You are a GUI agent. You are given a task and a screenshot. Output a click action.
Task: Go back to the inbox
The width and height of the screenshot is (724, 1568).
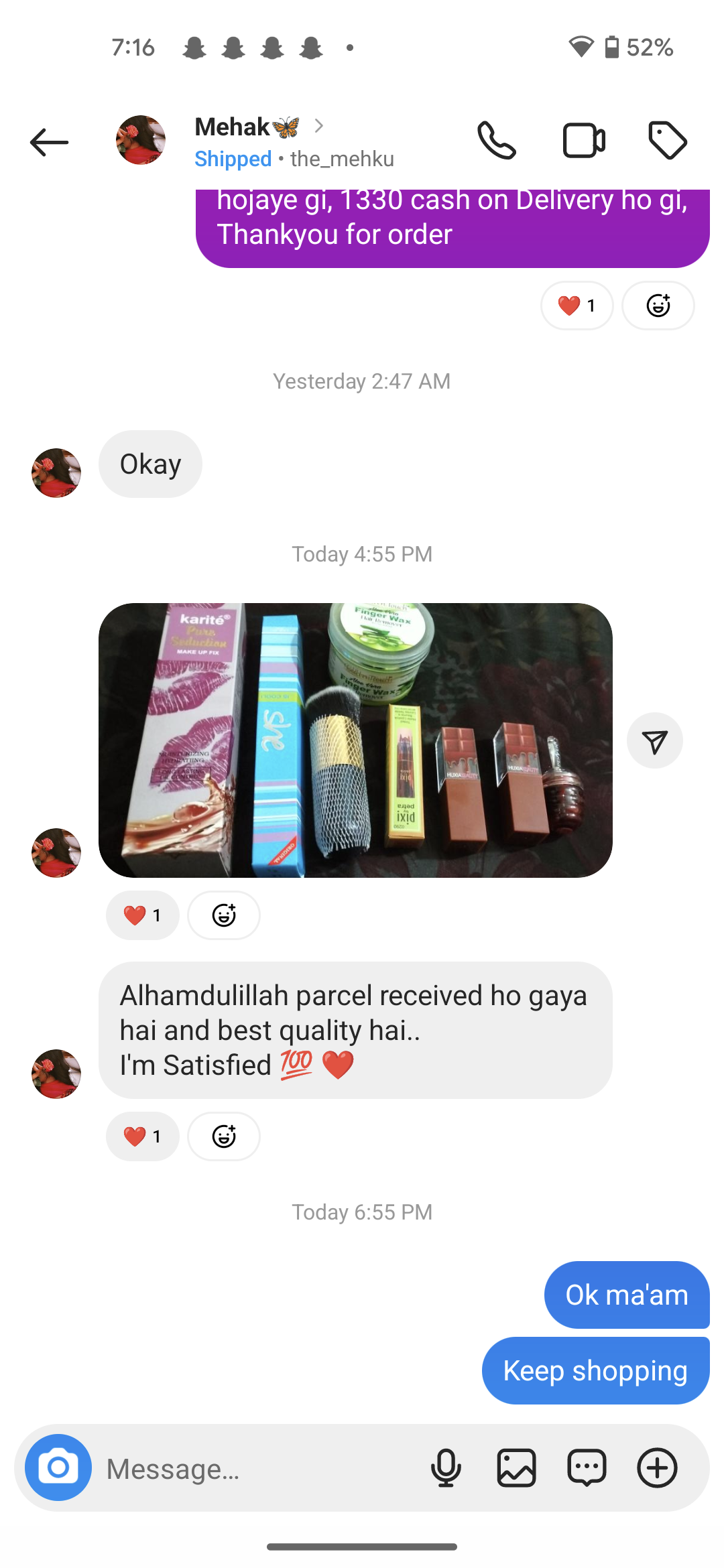pos(50,142)
